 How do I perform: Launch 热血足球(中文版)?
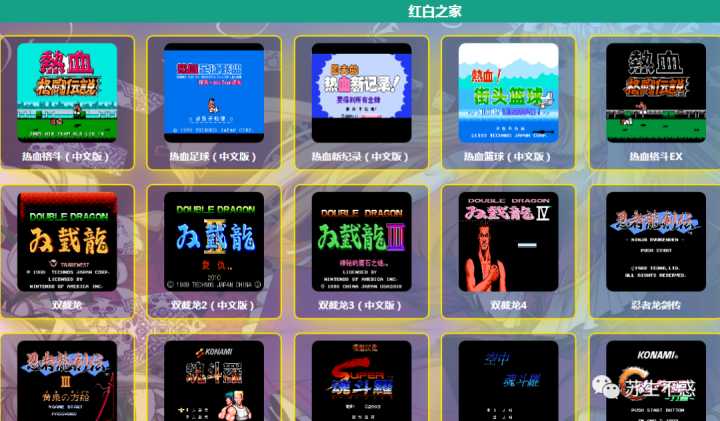(213, 94)
